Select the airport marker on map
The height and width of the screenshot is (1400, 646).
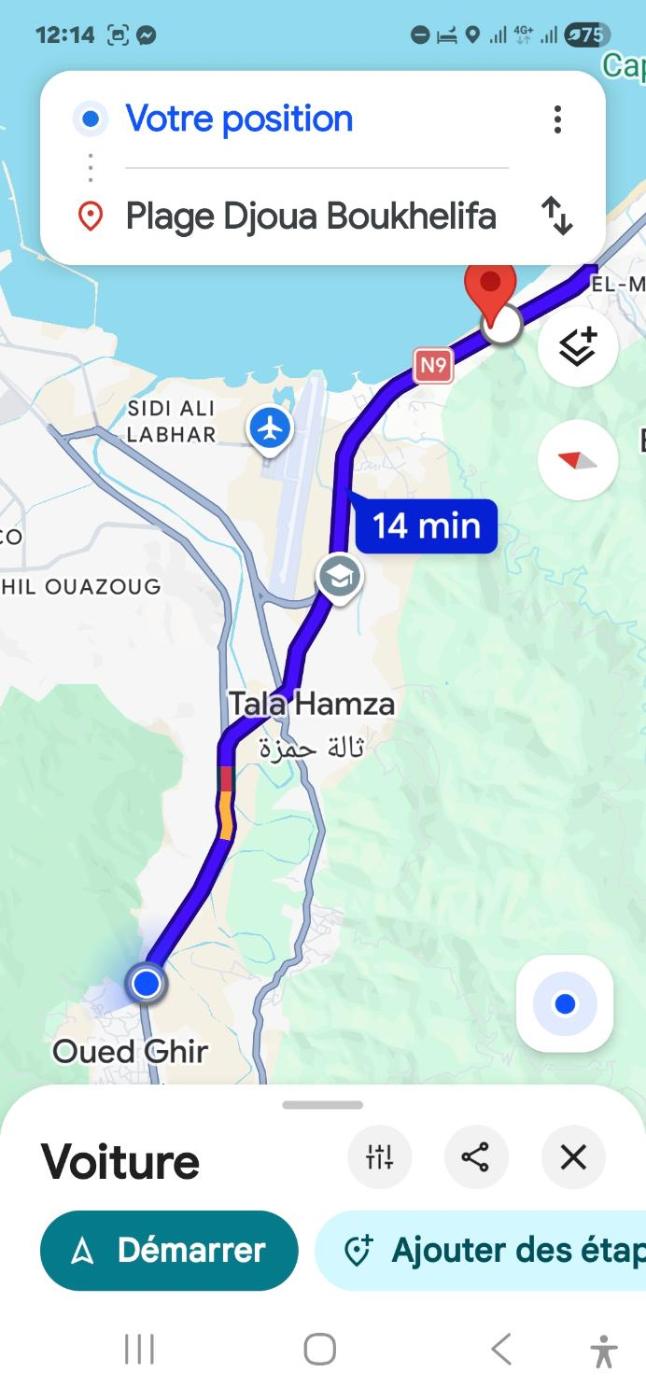pos(270,430)
